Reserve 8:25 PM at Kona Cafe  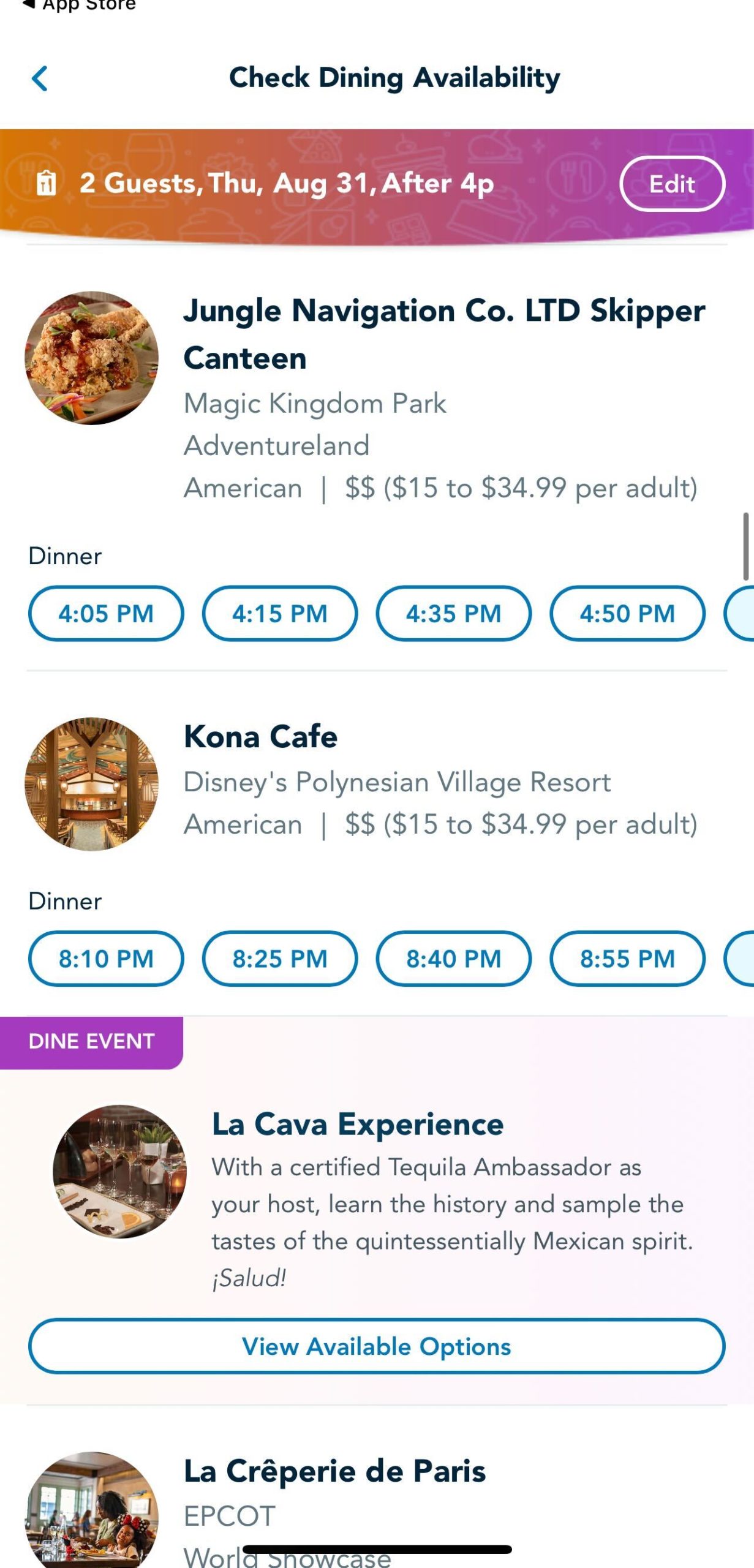[x=279, y=959]
